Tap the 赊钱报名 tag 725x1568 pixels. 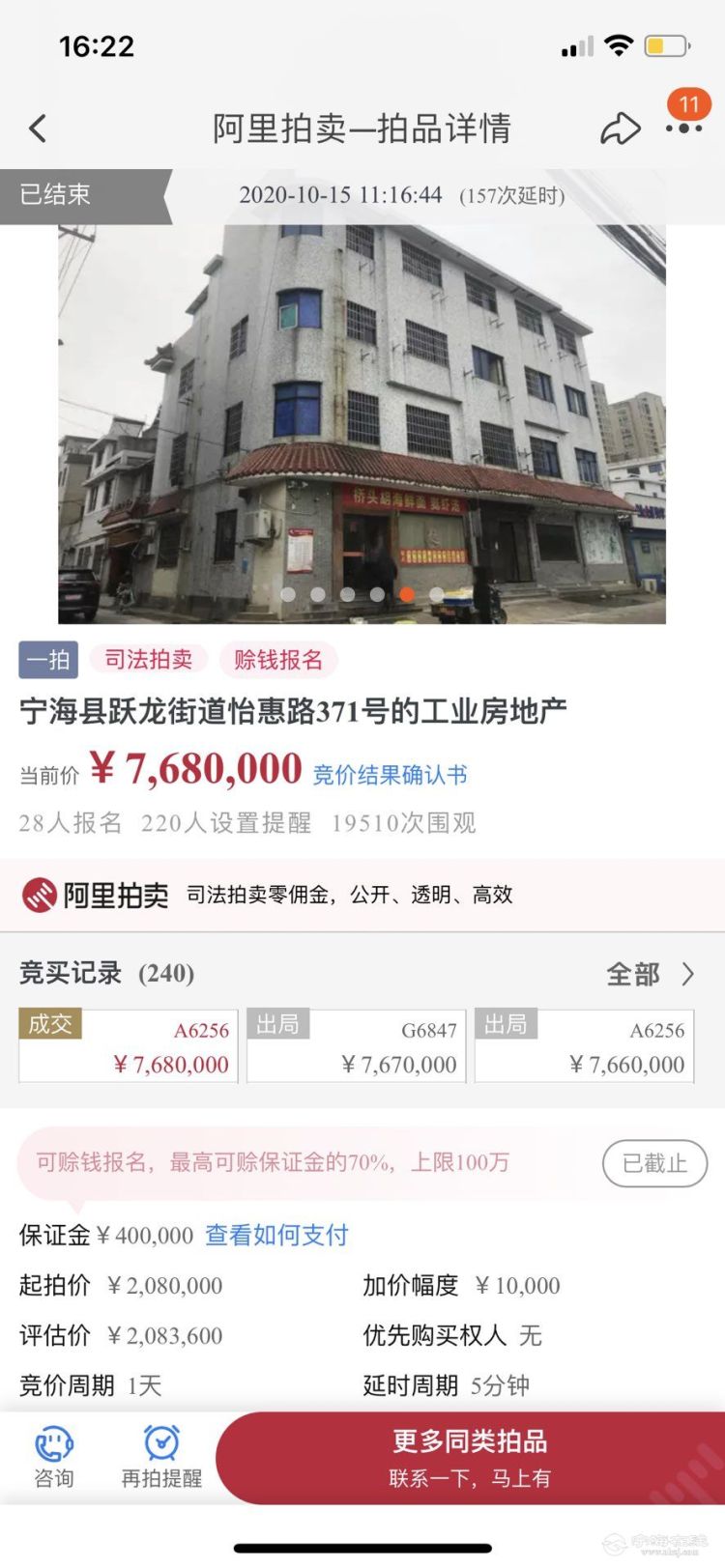point(278,660)
